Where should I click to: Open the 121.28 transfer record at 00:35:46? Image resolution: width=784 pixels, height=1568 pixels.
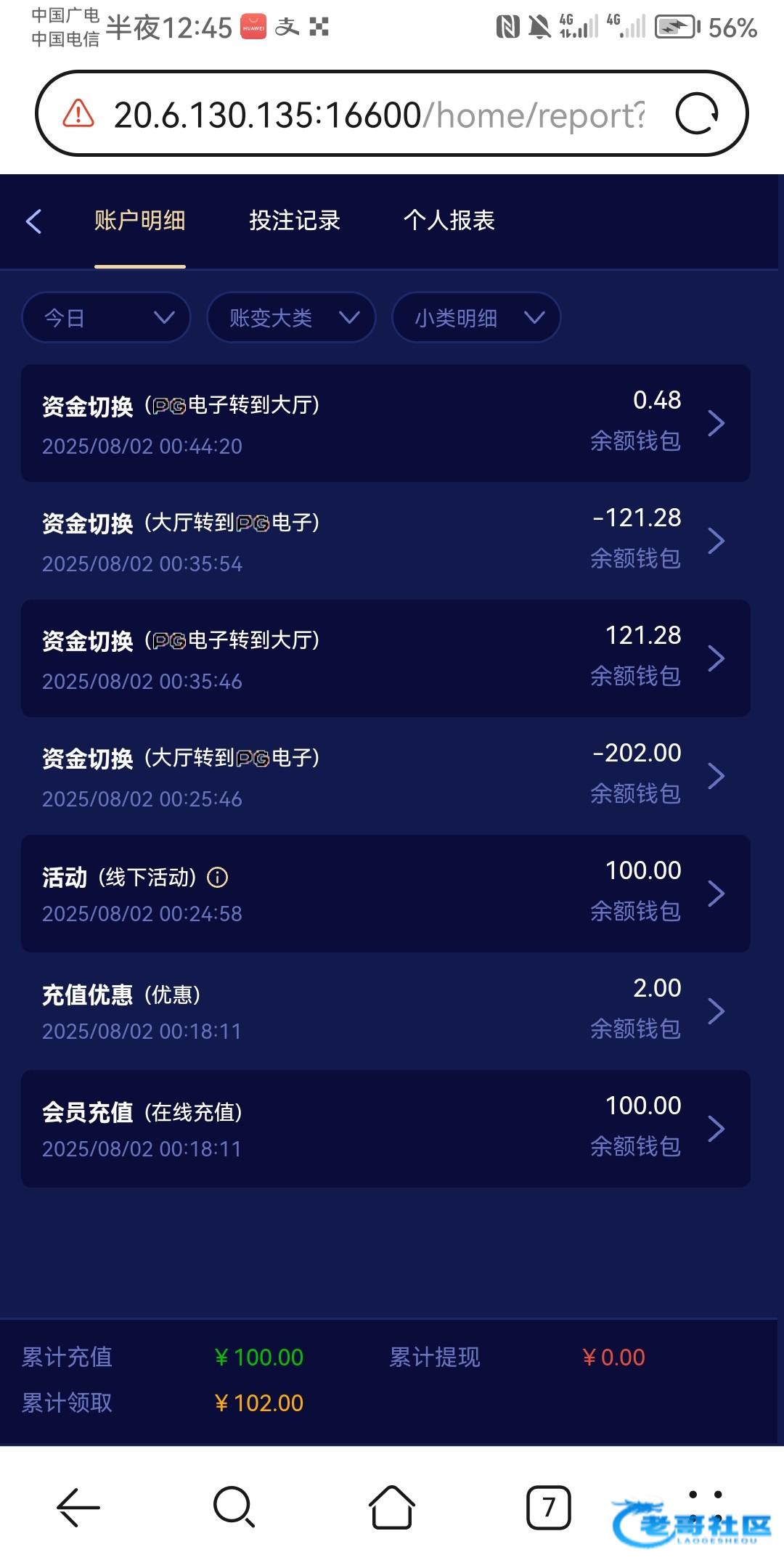(x=385, y=658)
